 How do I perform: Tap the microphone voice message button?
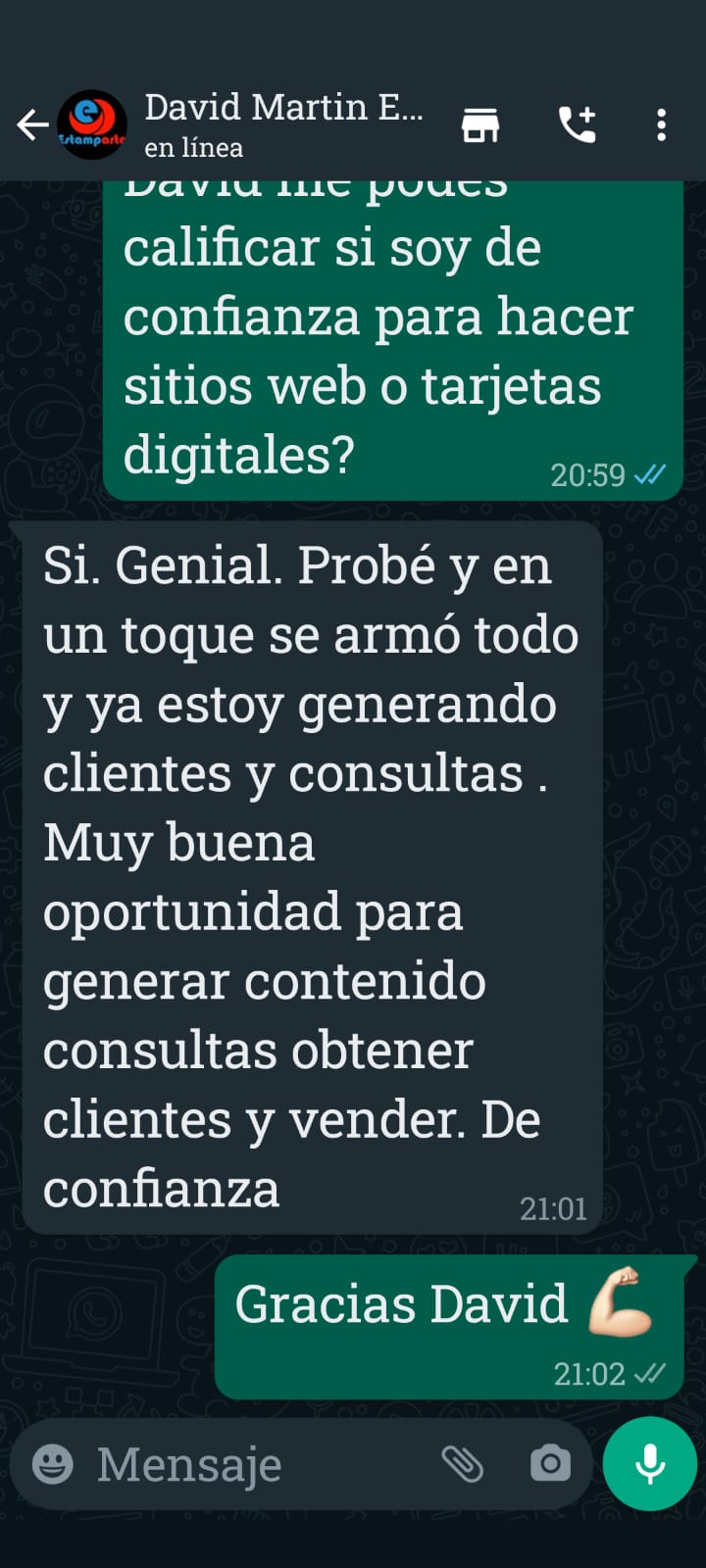tap(650, 1463)
